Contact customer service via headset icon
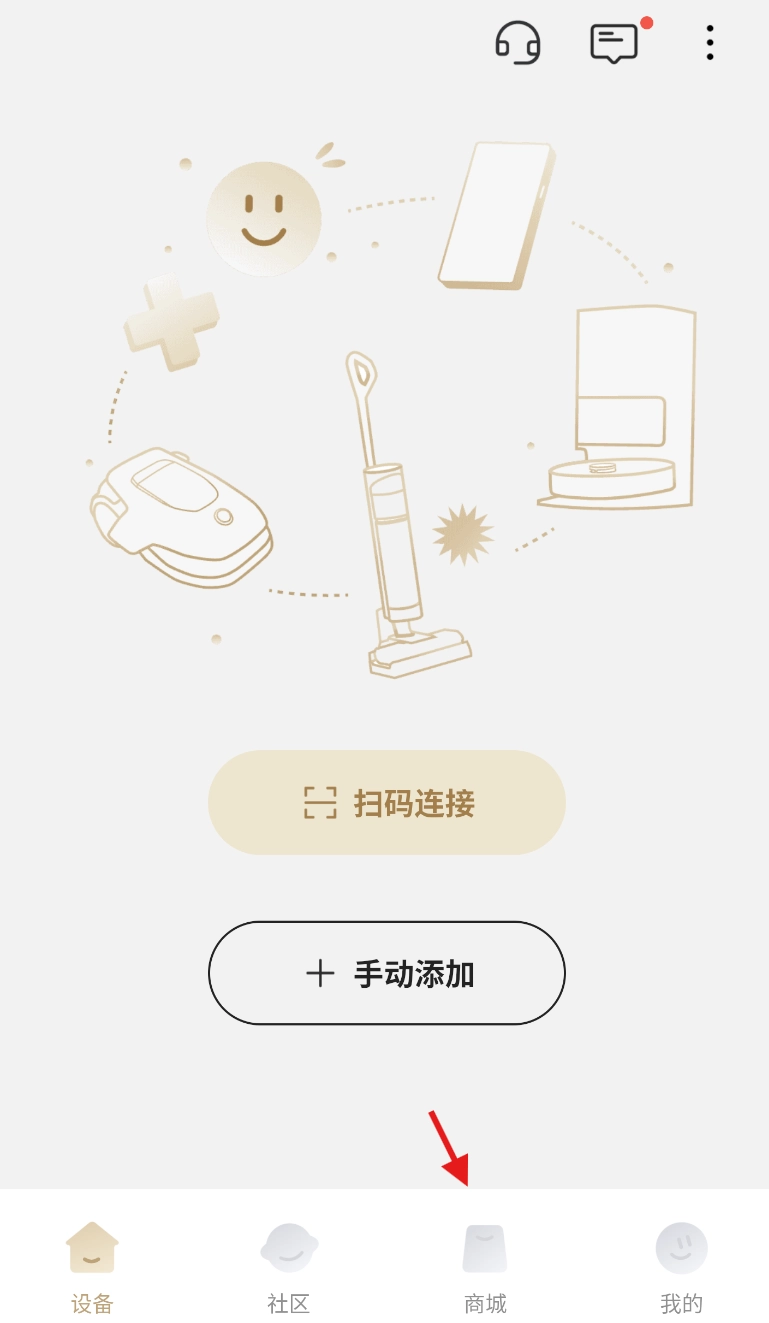 click(517, 43)
